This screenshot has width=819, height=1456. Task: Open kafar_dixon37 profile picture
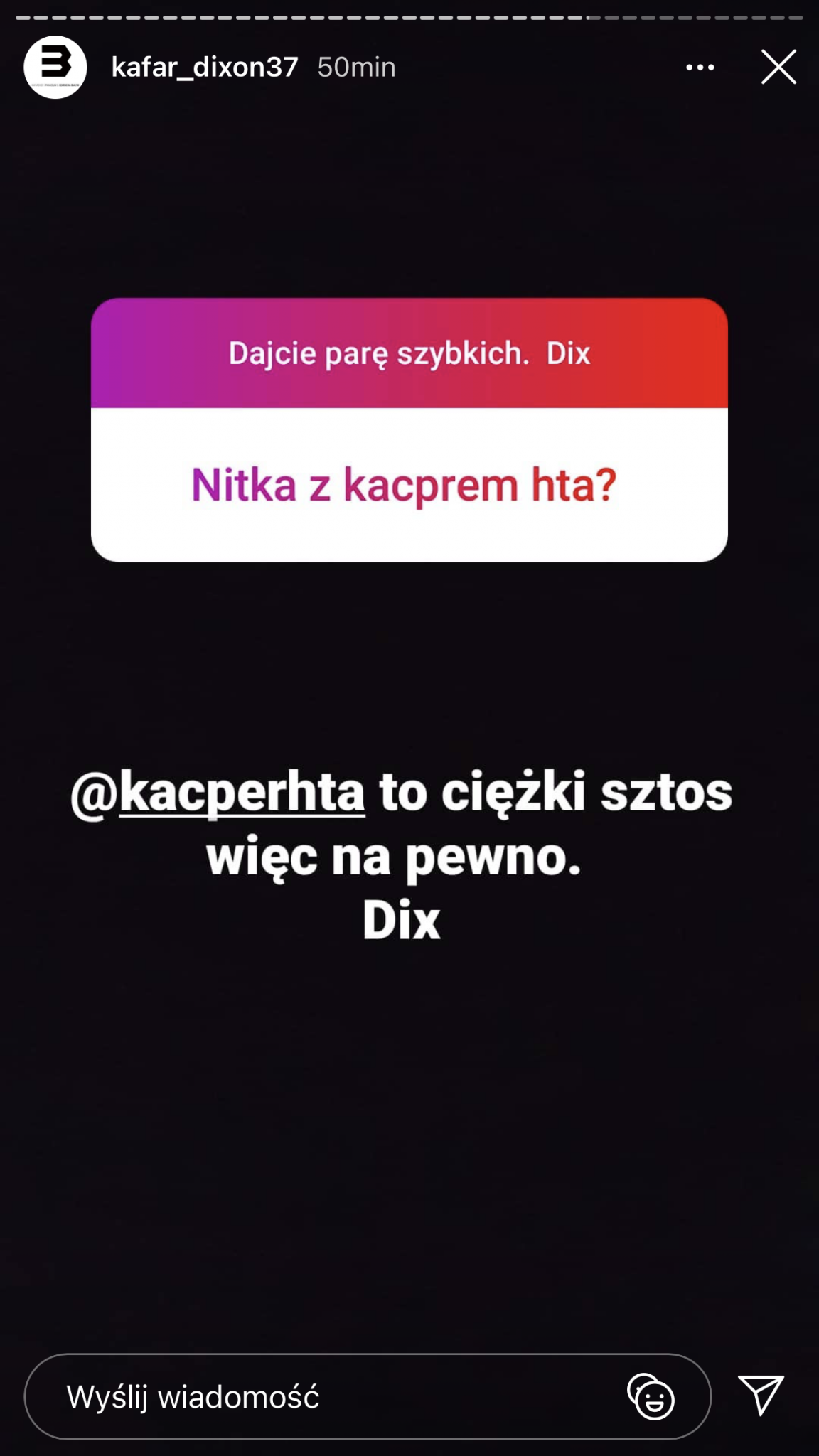coord(55,68)
